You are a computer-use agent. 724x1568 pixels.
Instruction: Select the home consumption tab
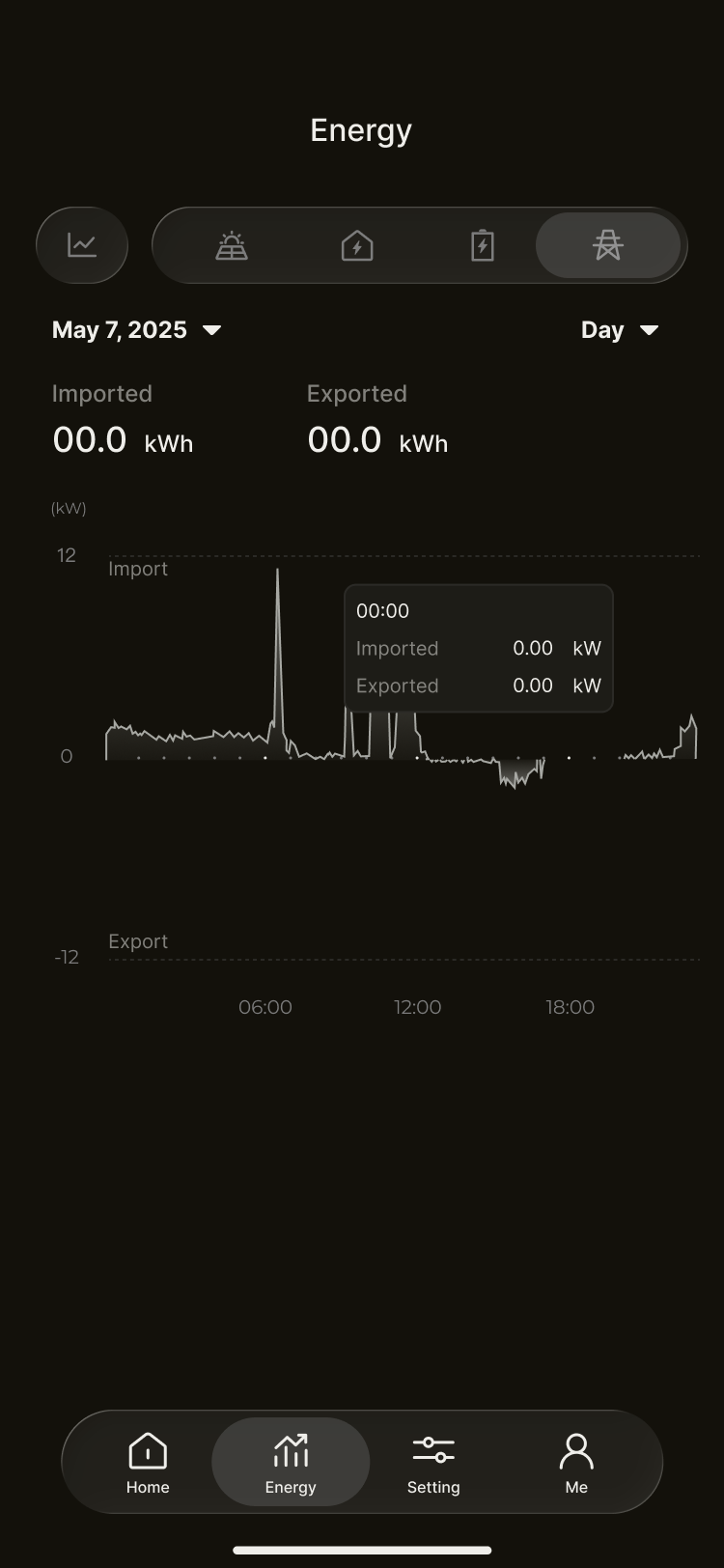coord(357,246)
